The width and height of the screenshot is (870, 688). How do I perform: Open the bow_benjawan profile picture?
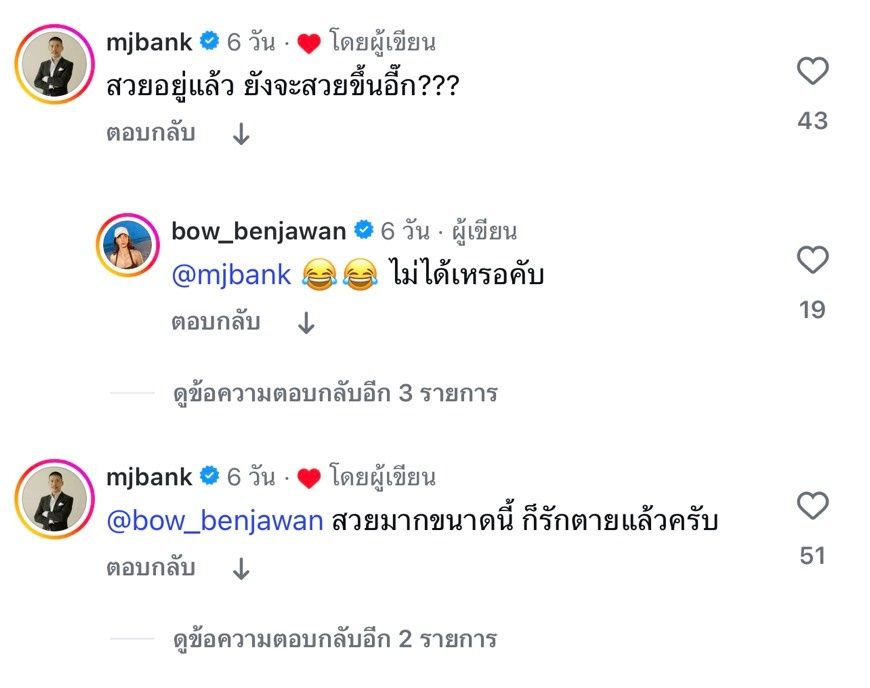(130, 247)
